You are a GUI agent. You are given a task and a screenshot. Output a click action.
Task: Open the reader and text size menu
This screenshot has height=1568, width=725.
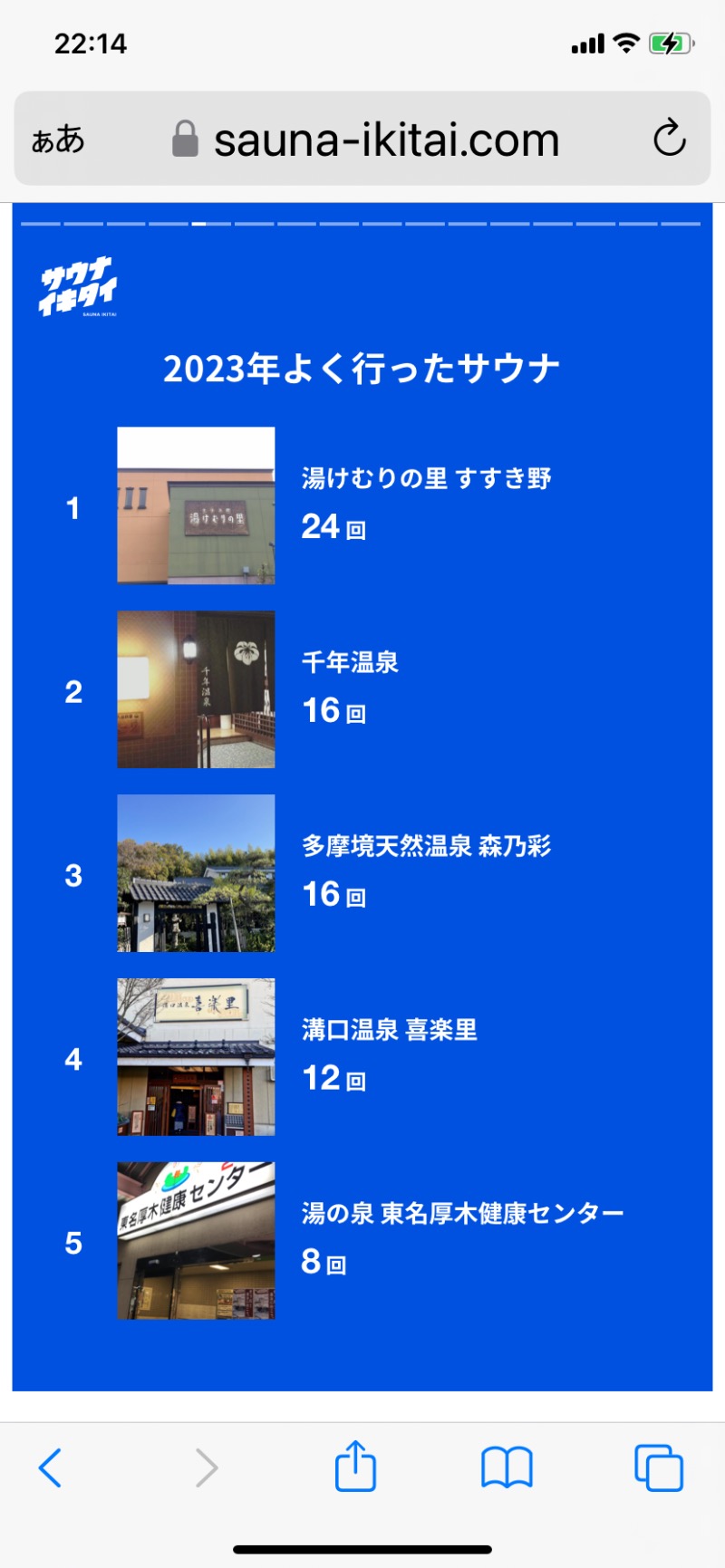coord(58,139)
